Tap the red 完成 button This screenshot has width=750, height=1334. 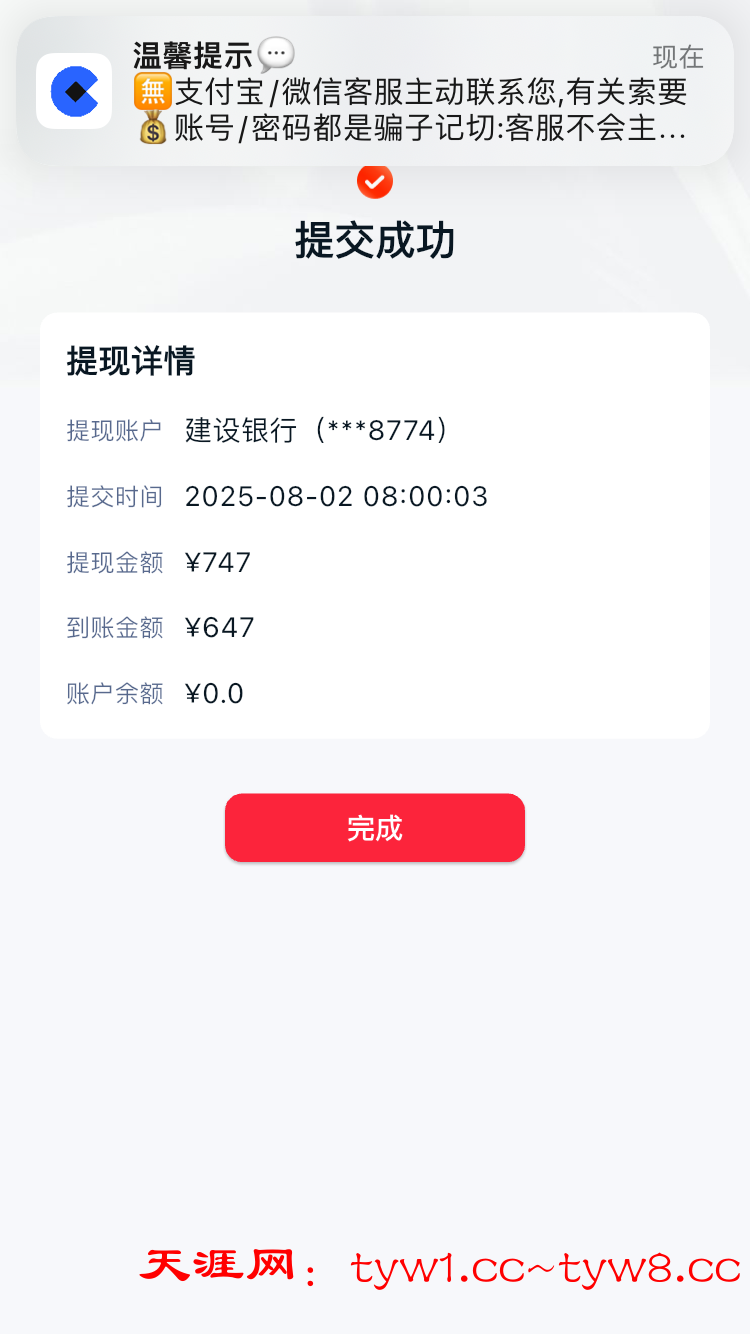coord(375,828)
